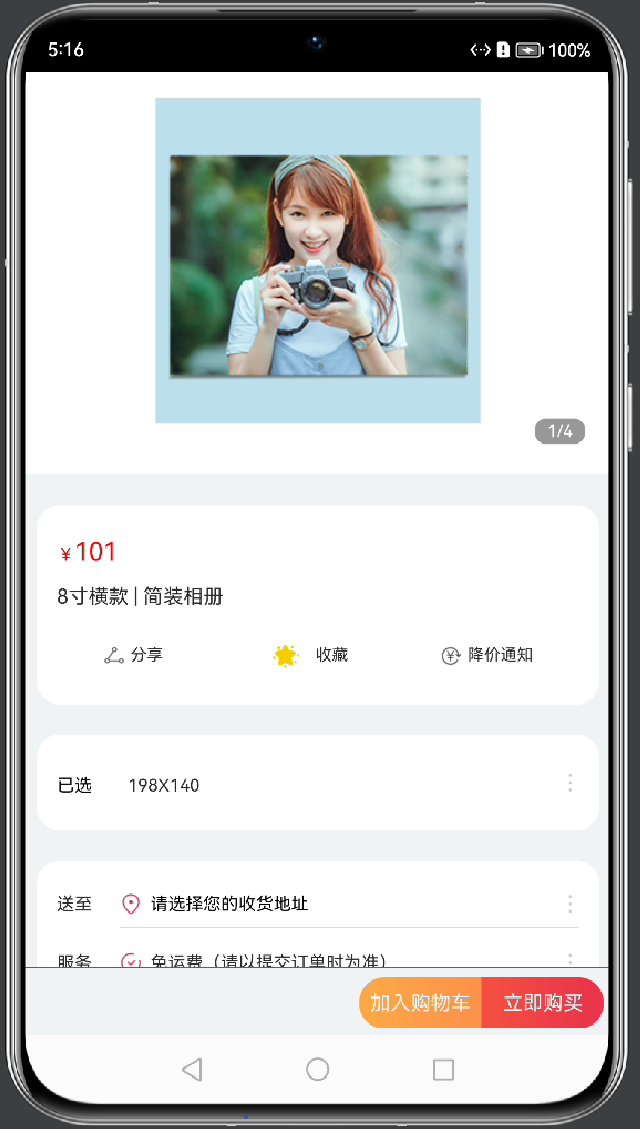Viewport: 640px width, 1129px height.
Task: Add item with 加入购物车 button
Action: [x=420, y=1003]
